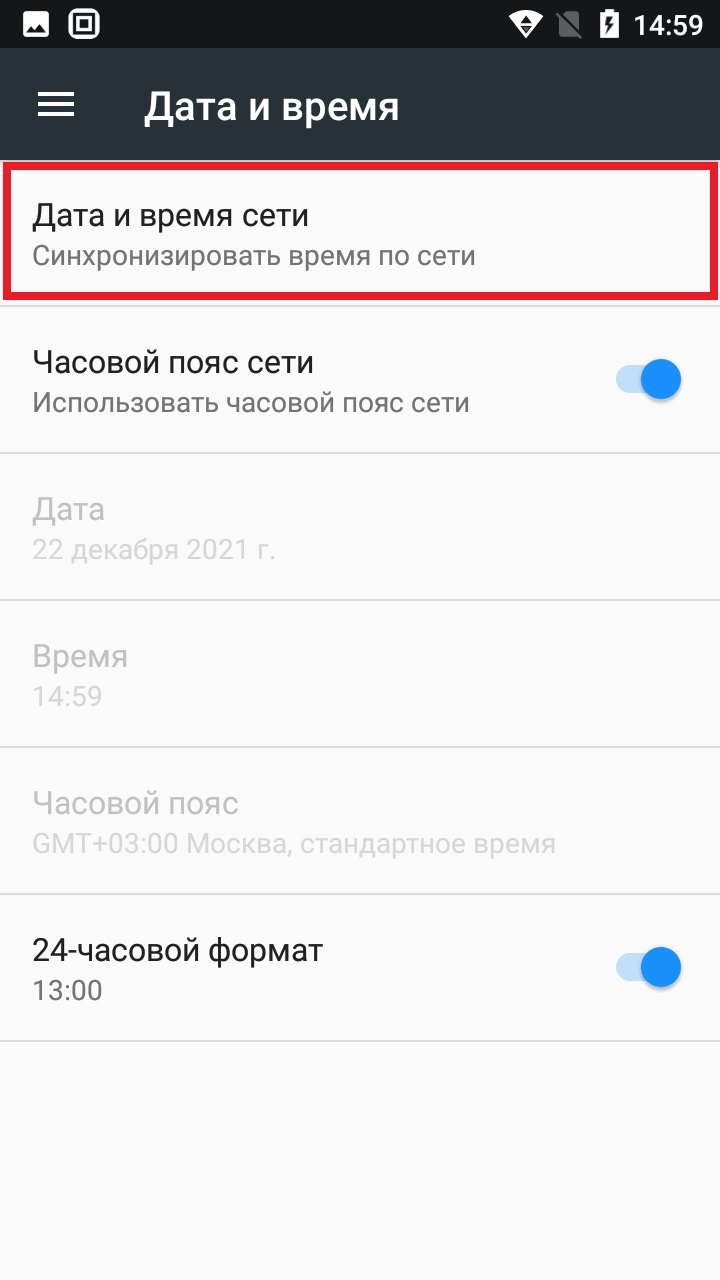Tap the 24-часовой формат label
This screenshot has width=720, height=1280.
click(178, 950)
